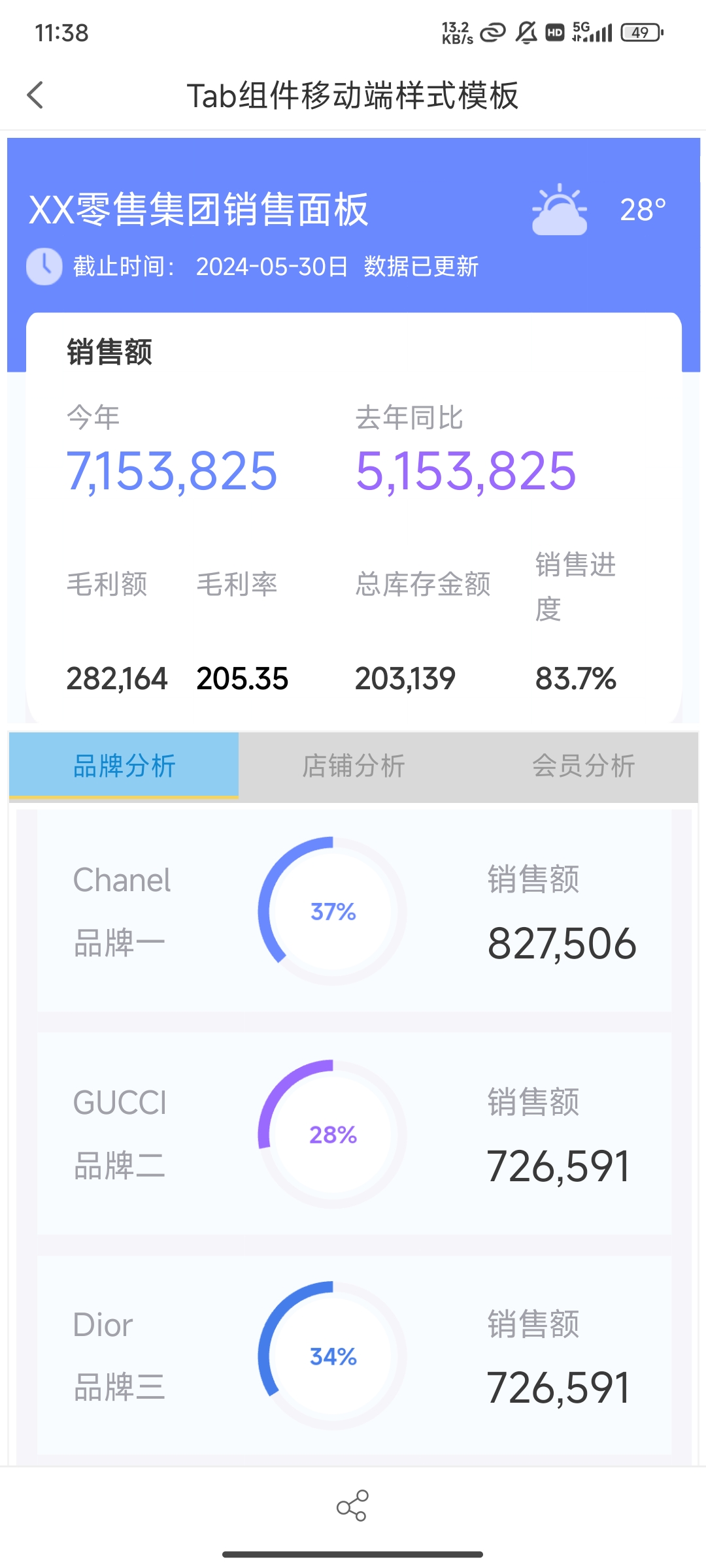The width and height of the screenshot is (706, 1568).
Task: Switch to the 会员分析 tab
Action: 583,766
